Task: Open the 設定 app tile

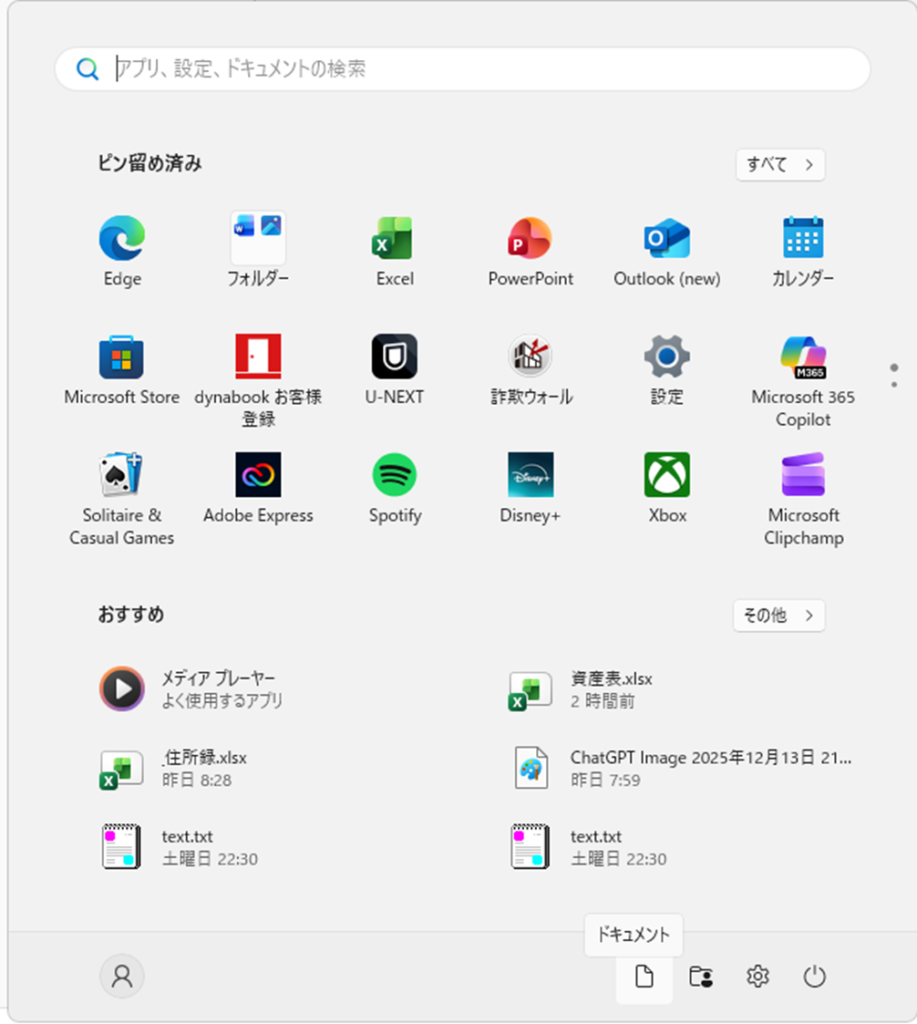Action: coord(666,370)
